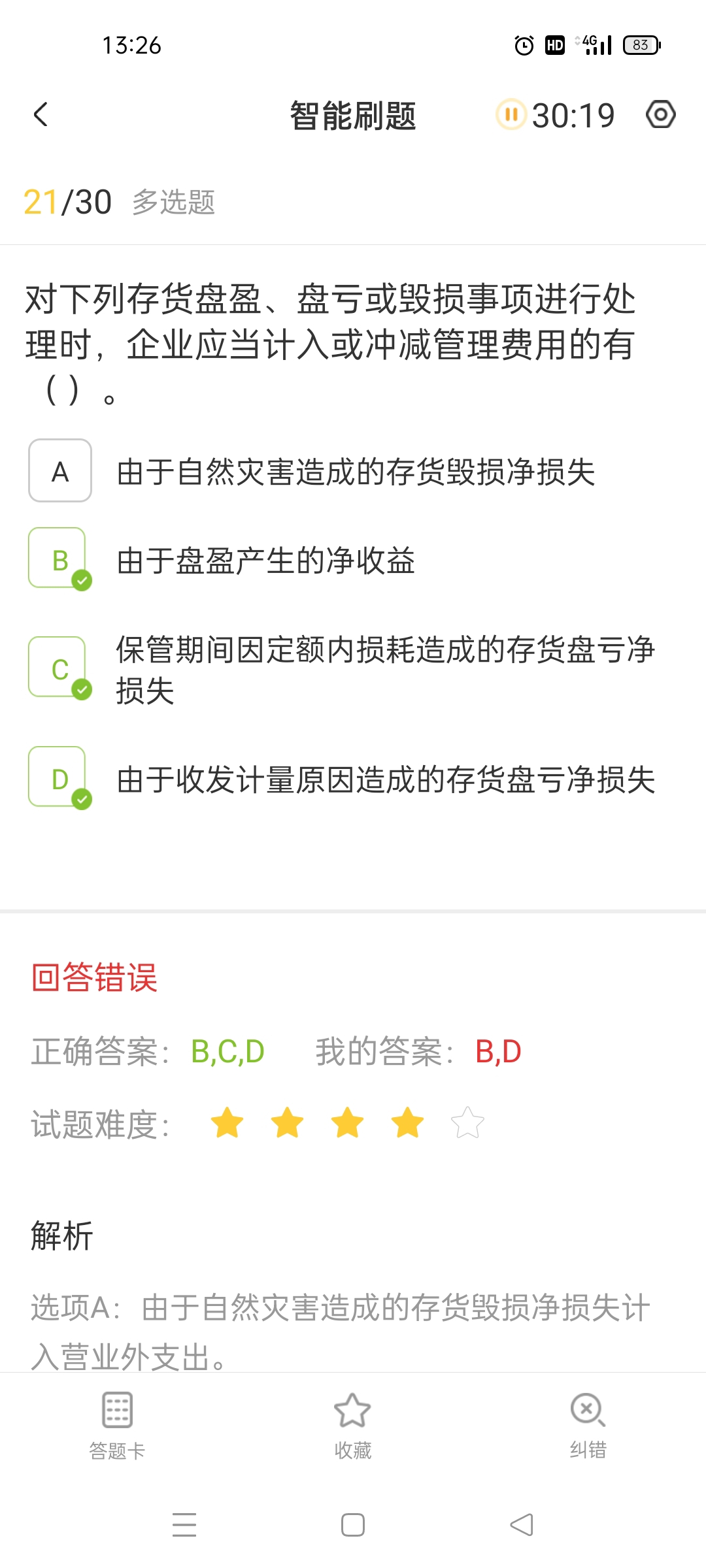Choose option C 保管期间因定额内损耗
The image size is (706, 1568).
(x=59, y=668)
